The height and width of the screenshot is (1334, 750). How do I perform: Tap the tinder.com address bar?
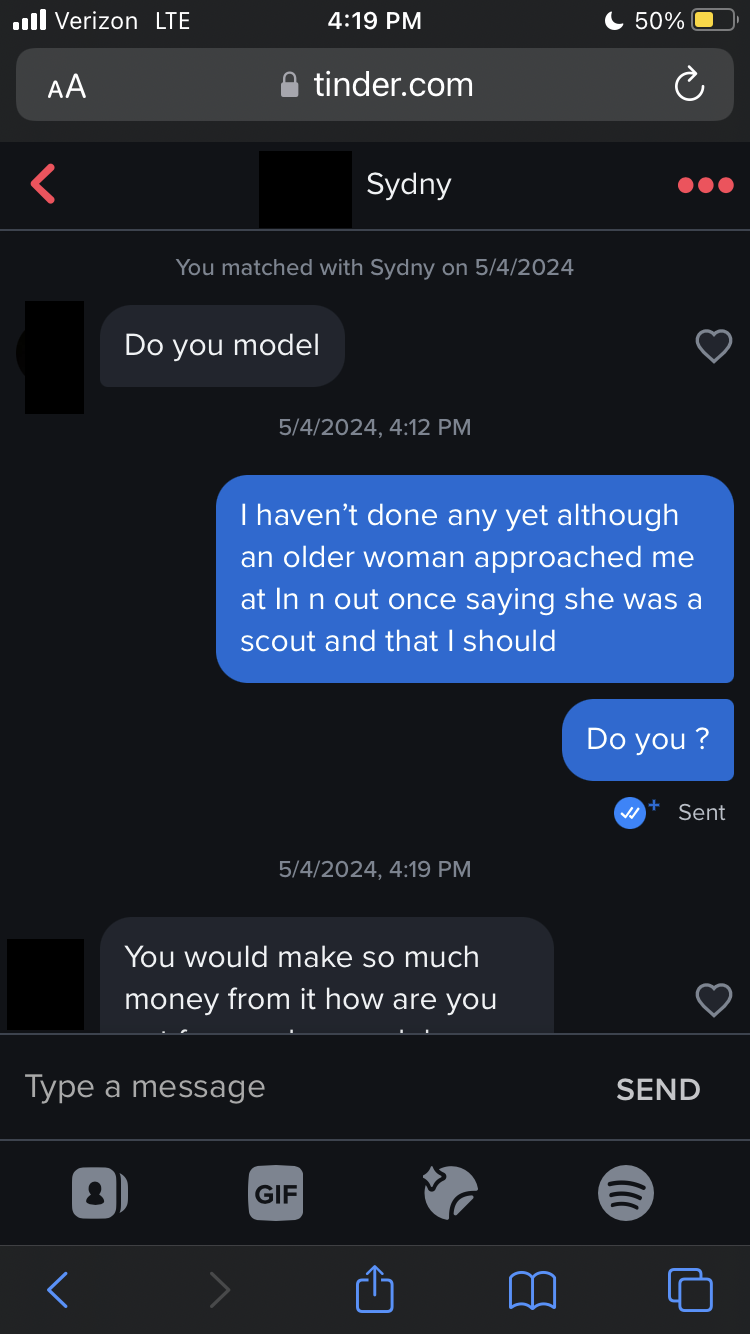pyautogui.click(x=375, y=85)
